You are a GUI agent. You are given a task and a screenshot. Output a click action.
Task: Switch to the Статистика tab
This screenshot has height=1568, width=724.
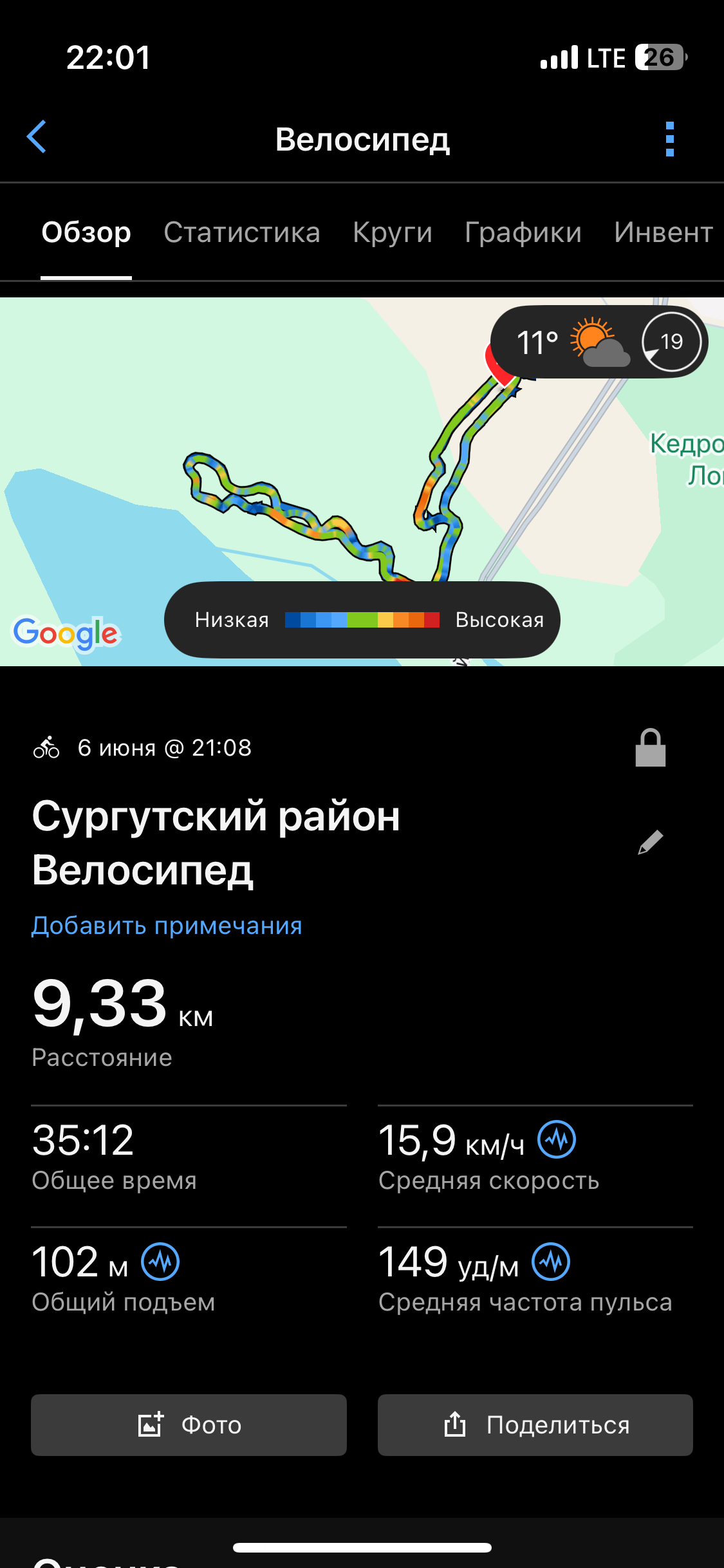tap(242, 232)
